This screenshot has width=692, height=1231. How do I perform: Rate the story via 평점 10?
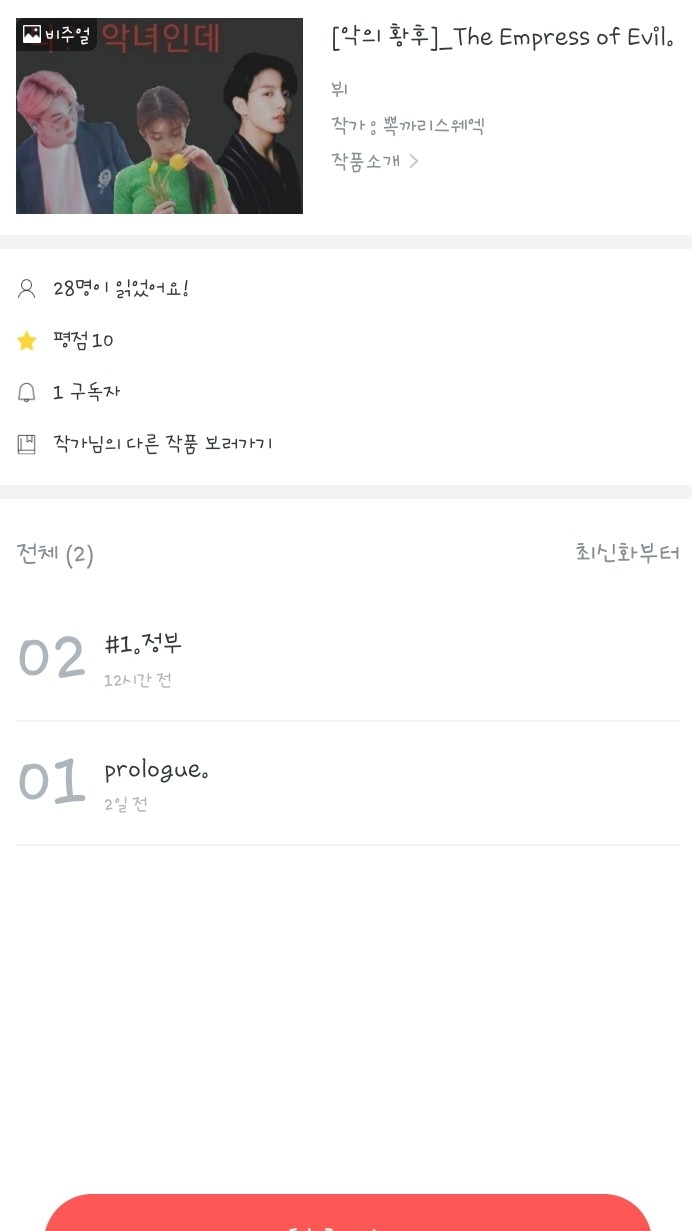click(x=83, y=341)
